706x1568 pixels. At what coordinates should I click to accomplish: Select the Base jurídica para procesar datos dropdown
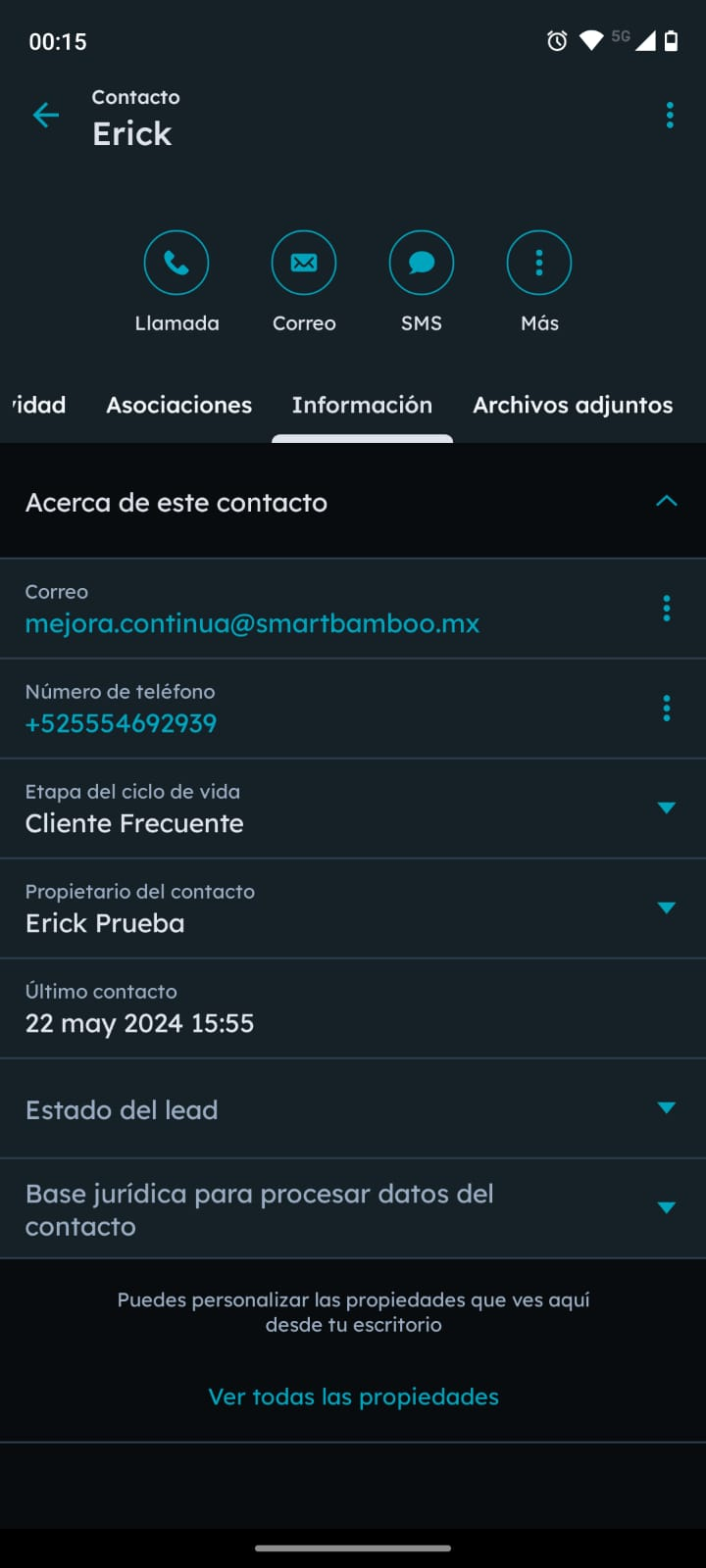pyautogui.click(x=667, y=1208)
